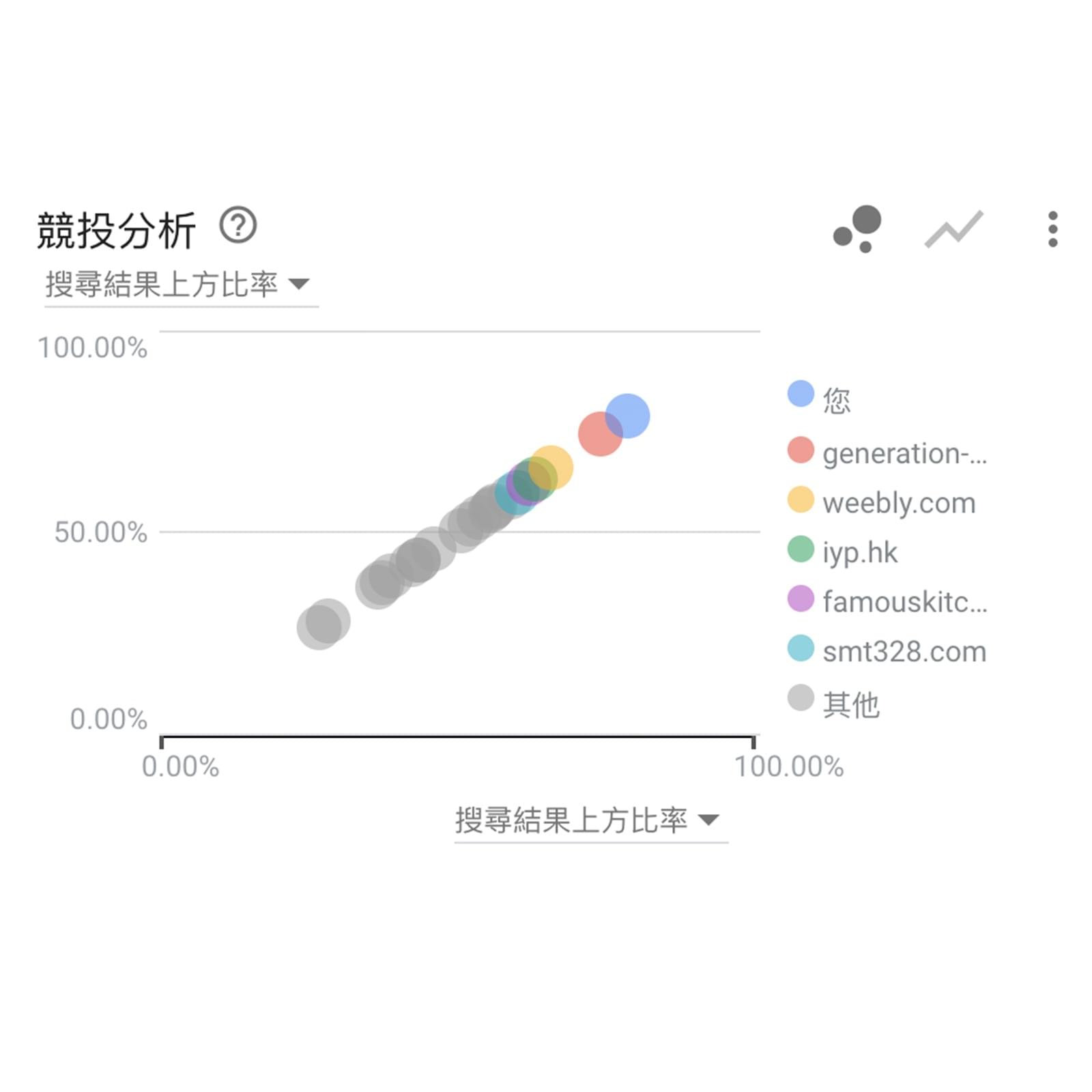Open help for 競投分析

[x=238, y=226]
